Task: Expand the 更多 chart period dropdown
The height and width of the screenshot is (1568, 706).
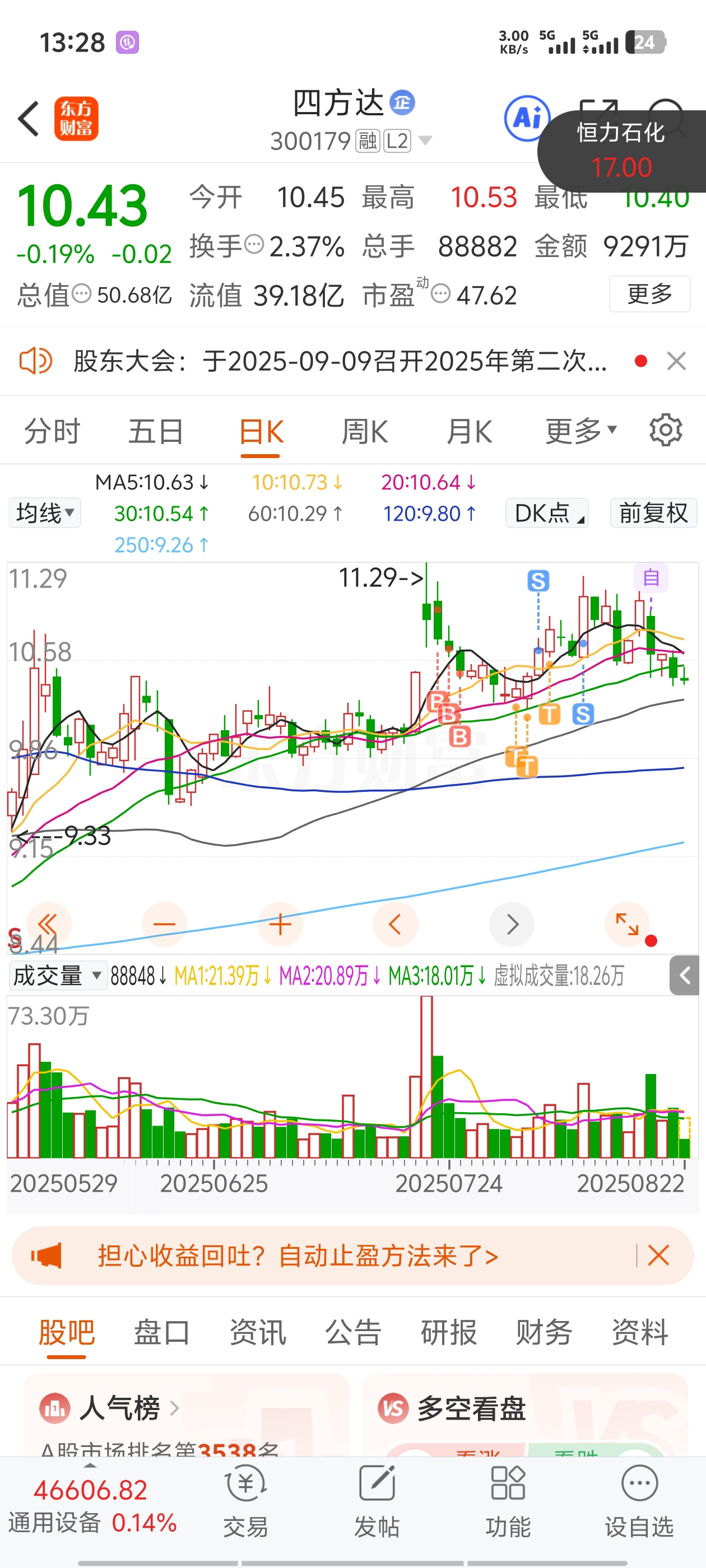Action: pyautogui.click(x=581, y=432)
